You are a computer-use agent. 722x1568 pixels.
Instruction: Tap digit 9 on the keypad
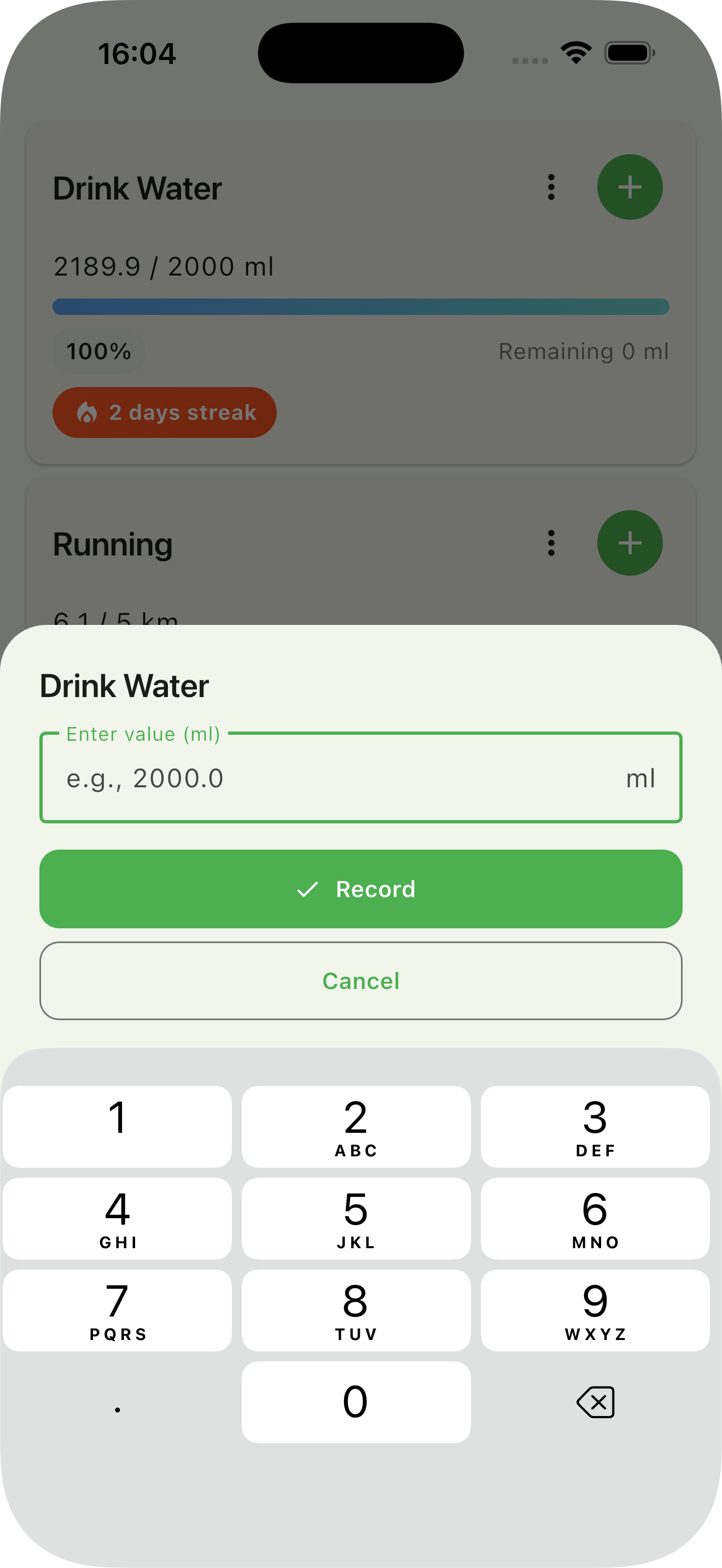595,1310
